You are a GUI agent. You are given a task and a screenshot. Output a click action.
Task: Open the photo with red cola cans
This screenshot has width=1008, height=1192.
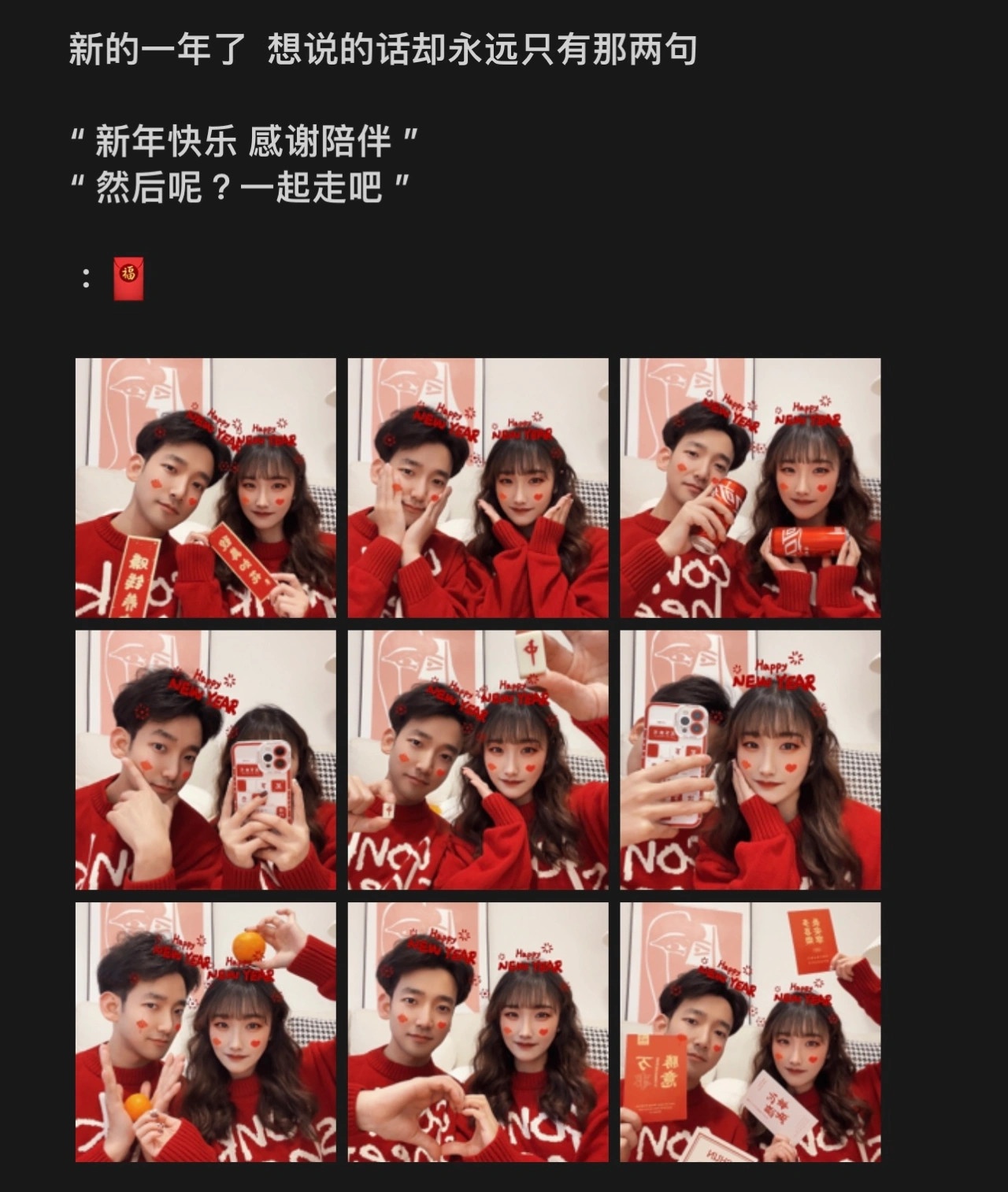click(750, 487)
